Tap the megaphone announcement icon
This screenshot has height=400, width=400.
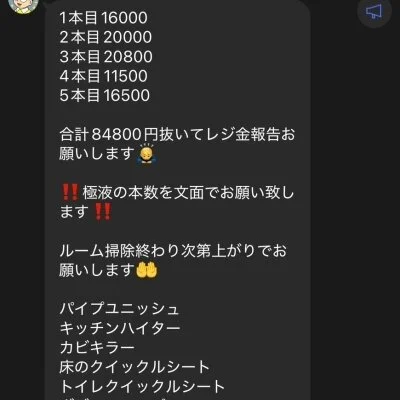pos(374,12)
